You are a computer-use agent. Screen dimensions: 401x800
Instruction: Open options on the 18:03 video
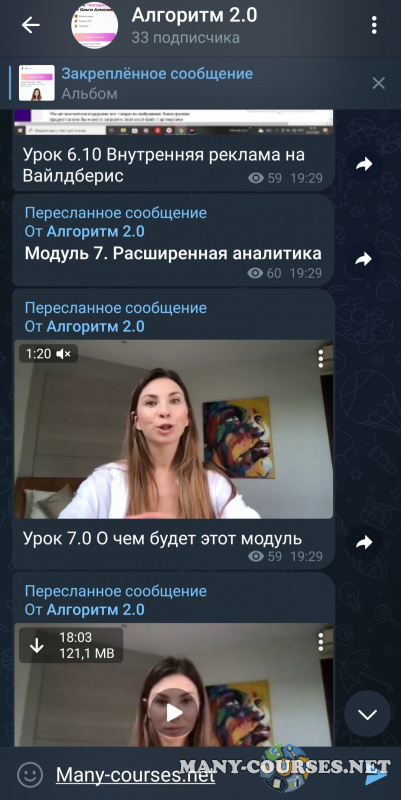pyautogui.click(x=320, y=642)
